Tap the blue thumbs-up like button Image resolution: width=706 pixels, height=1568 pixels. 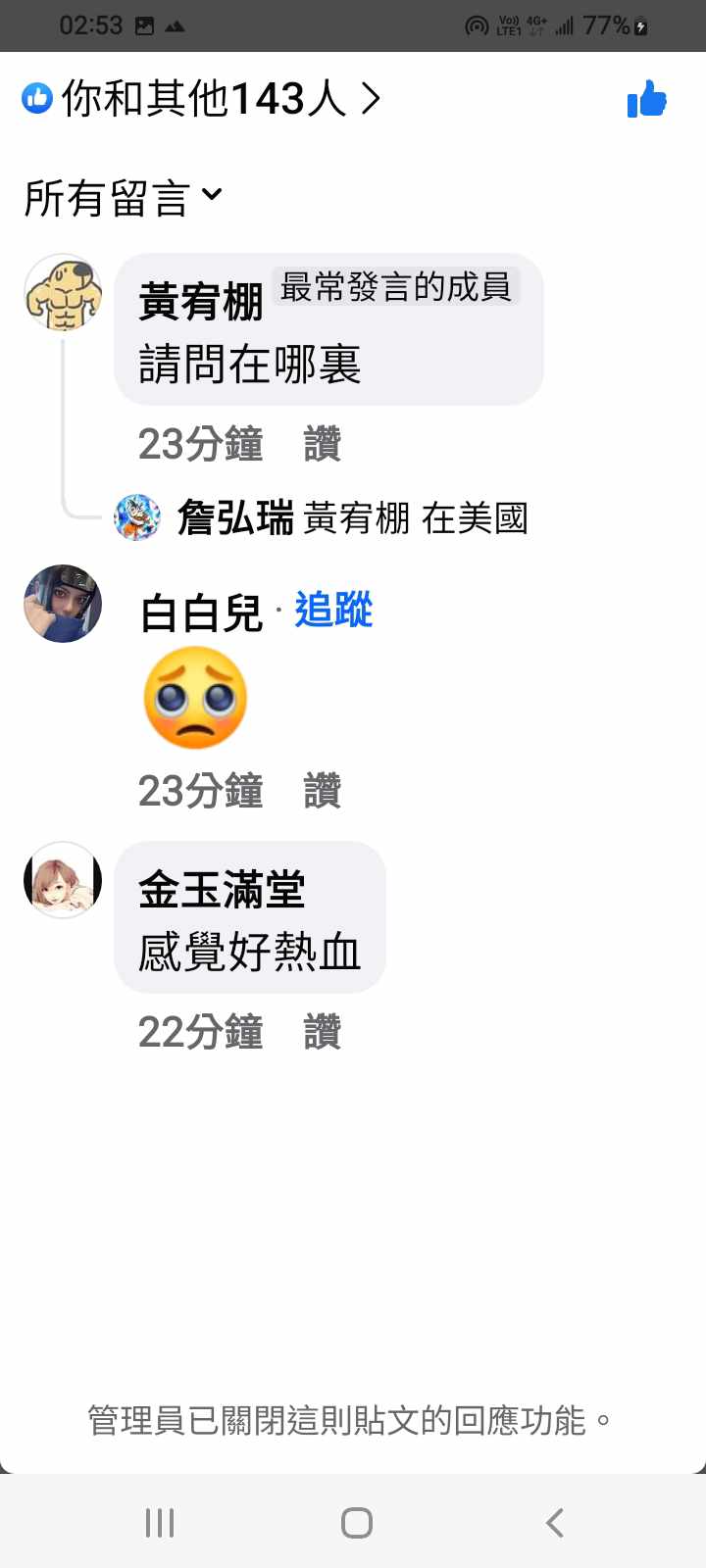646,100
